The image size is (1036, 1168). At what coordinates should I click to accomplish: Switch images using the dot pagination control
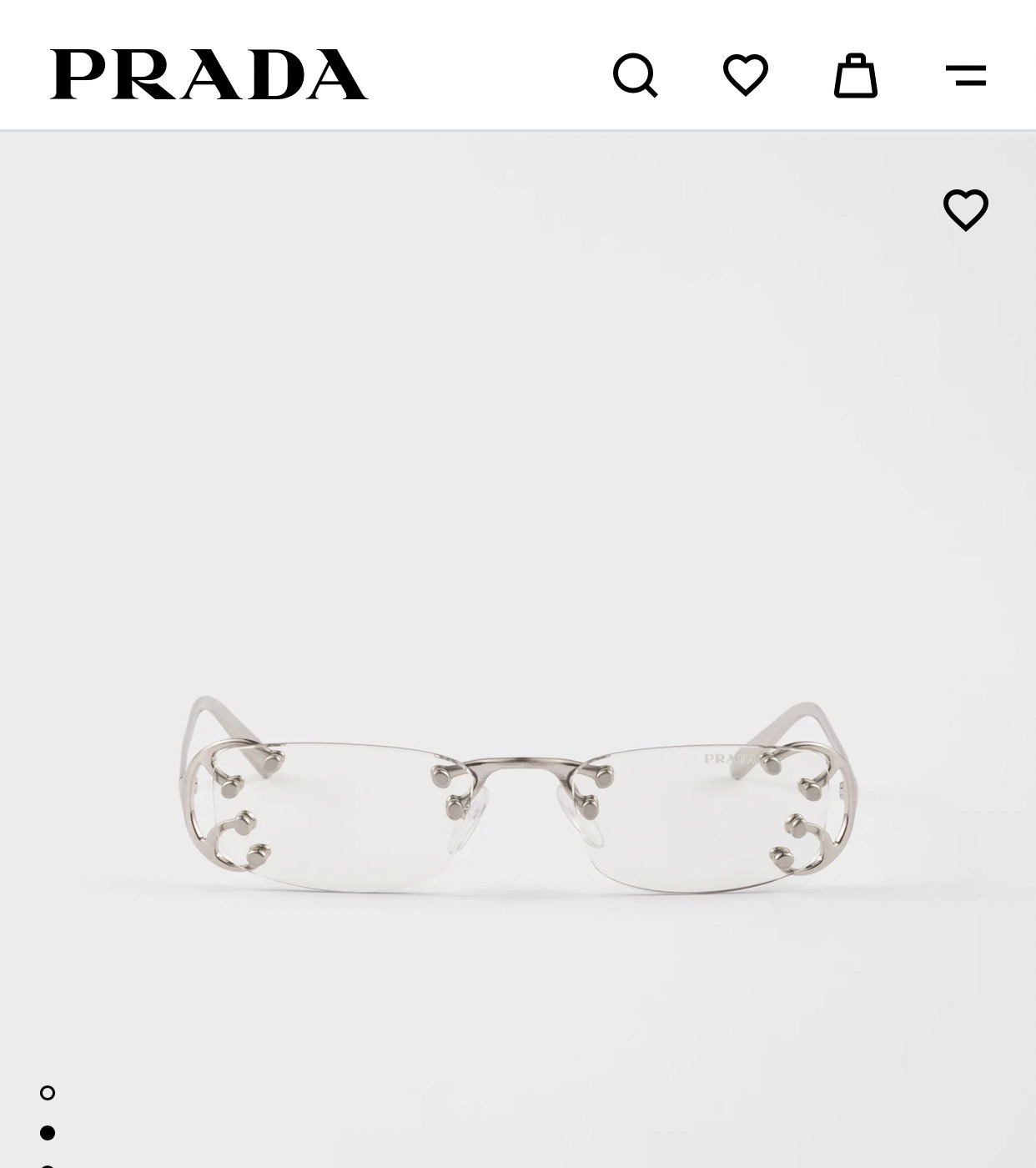(x=48, y=1133)
